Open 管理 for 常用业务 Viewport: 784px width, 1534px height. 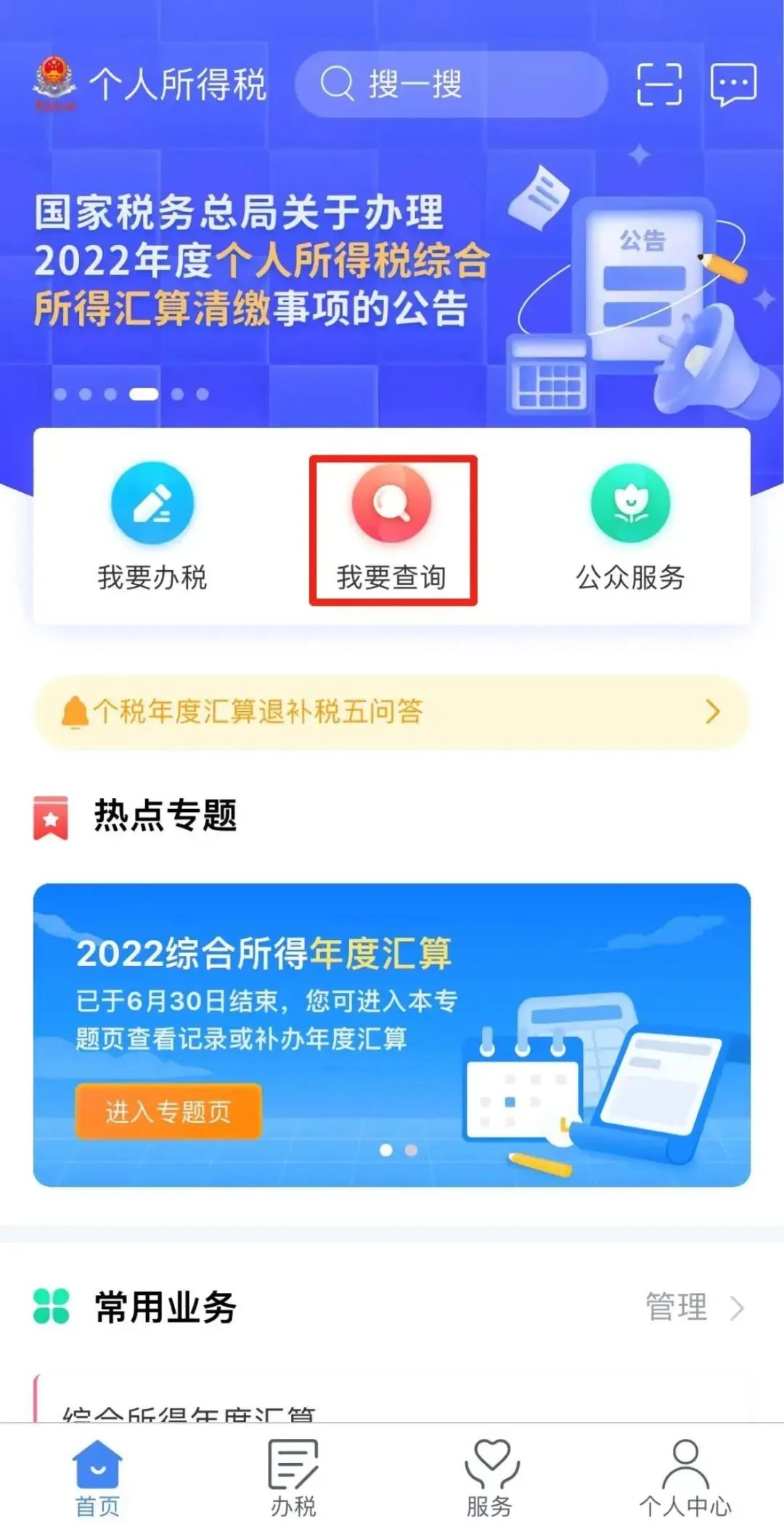[x=695, y=1307]
